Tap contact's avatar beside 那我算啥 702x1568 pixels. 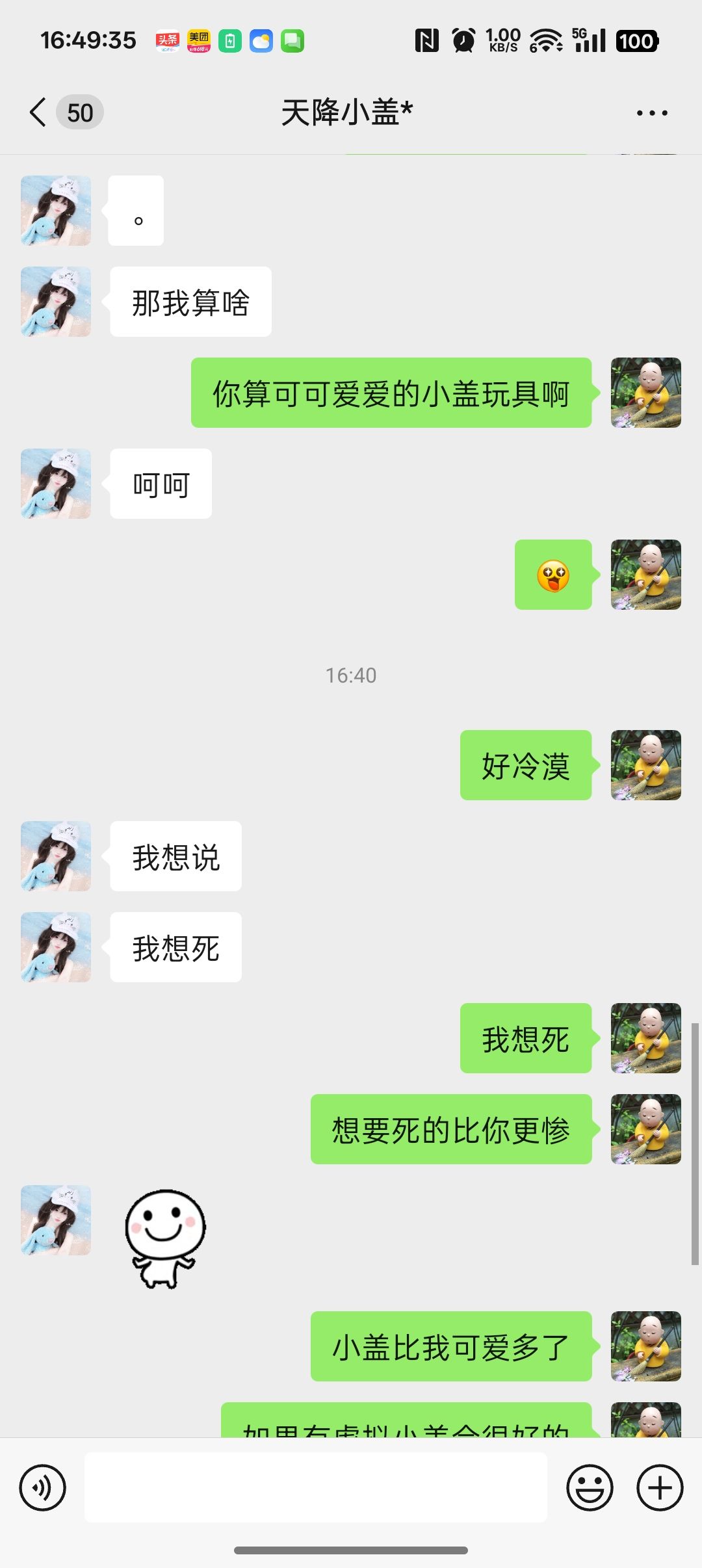(56, 302)
